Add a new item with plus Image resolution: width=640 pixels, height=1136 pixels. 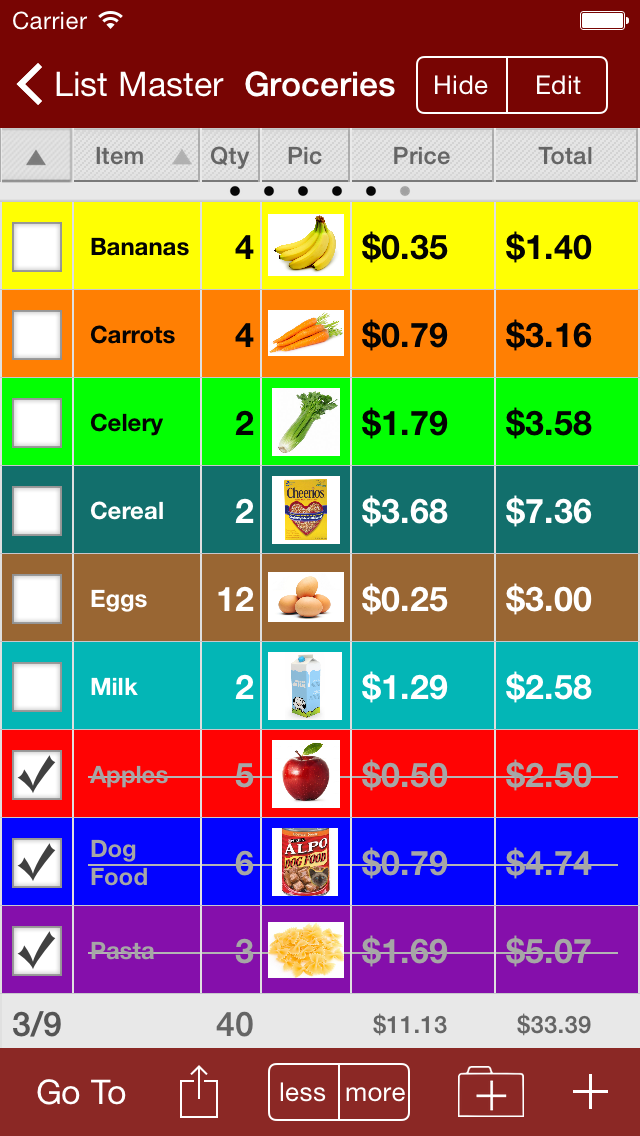coord(590,1092)
